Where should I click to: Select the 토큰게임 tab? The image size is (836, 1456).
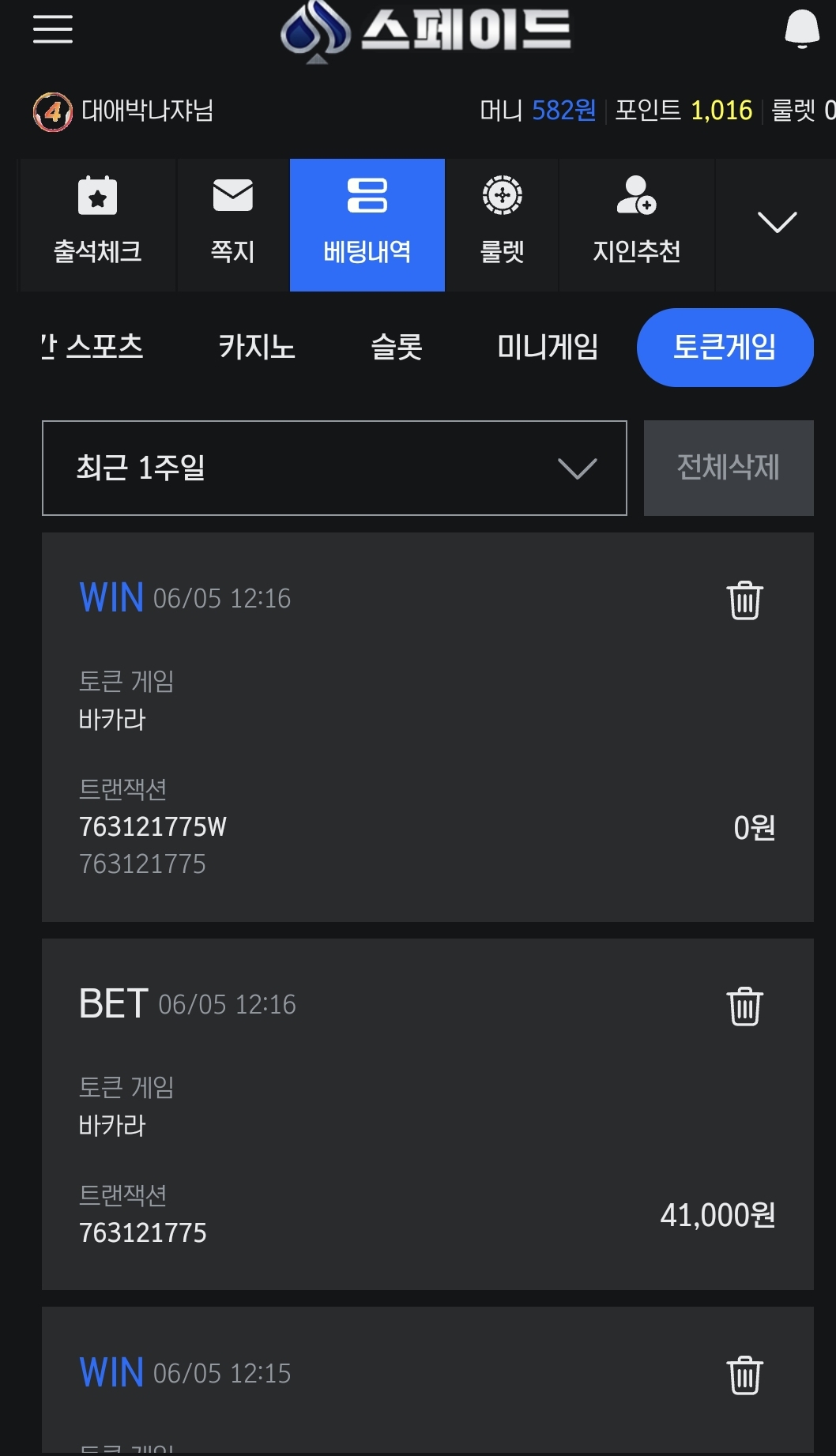pyautogui.click(x=725, y=347)
